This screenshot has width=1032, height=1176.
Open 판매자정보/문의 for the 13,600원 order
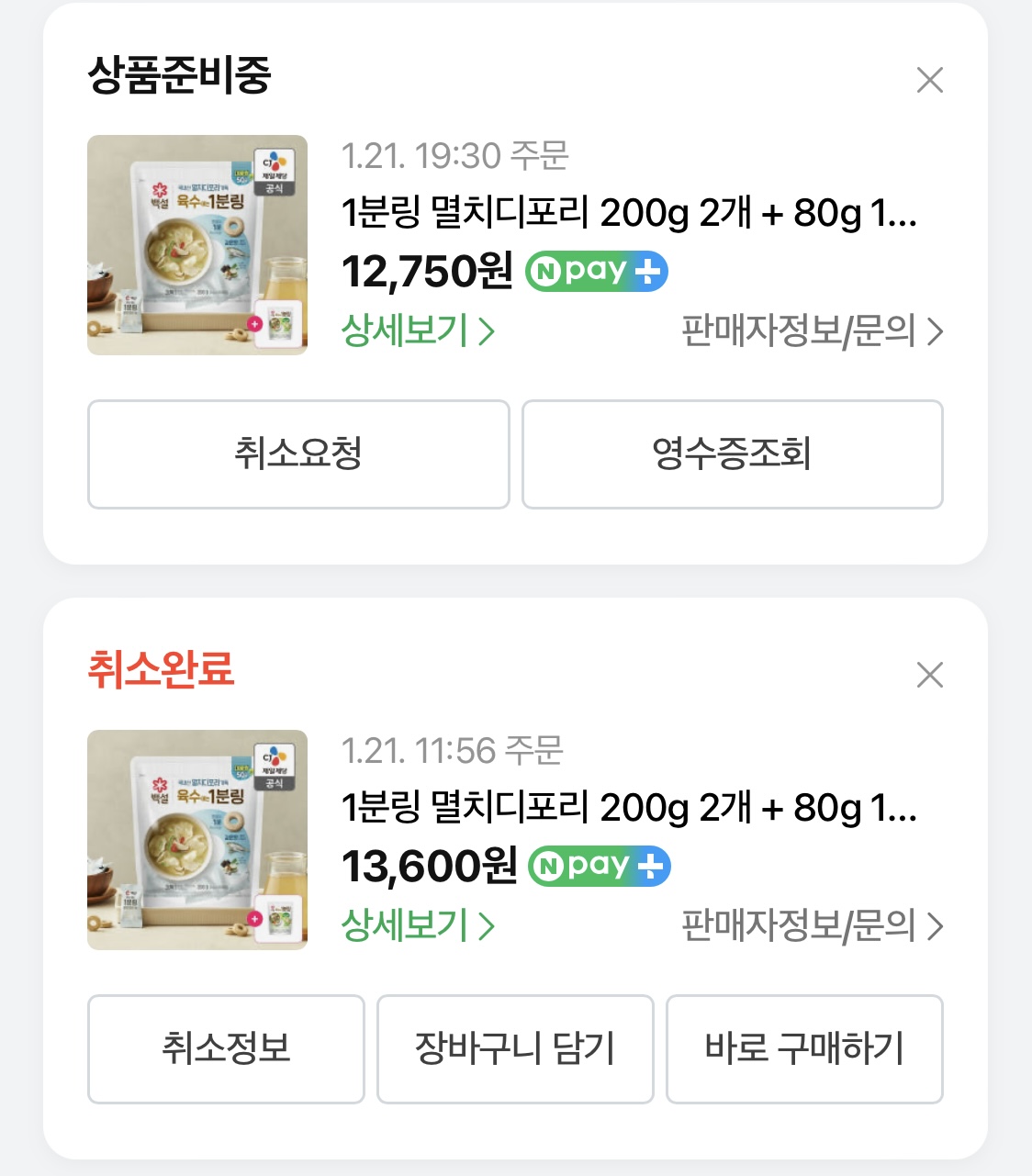click(x=812, y=925)
